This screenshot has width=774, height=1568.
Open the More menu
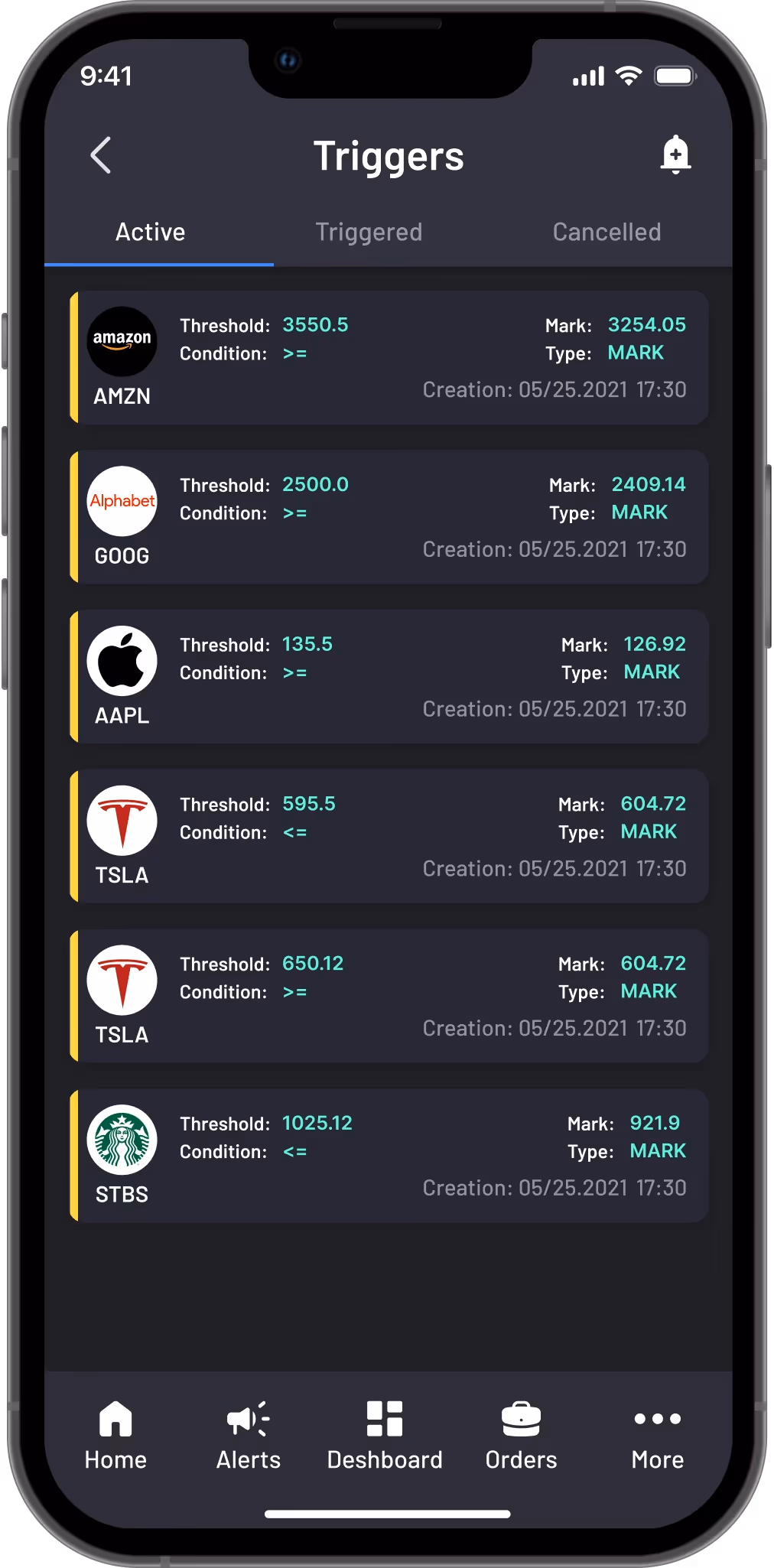tap(658, 1435)
